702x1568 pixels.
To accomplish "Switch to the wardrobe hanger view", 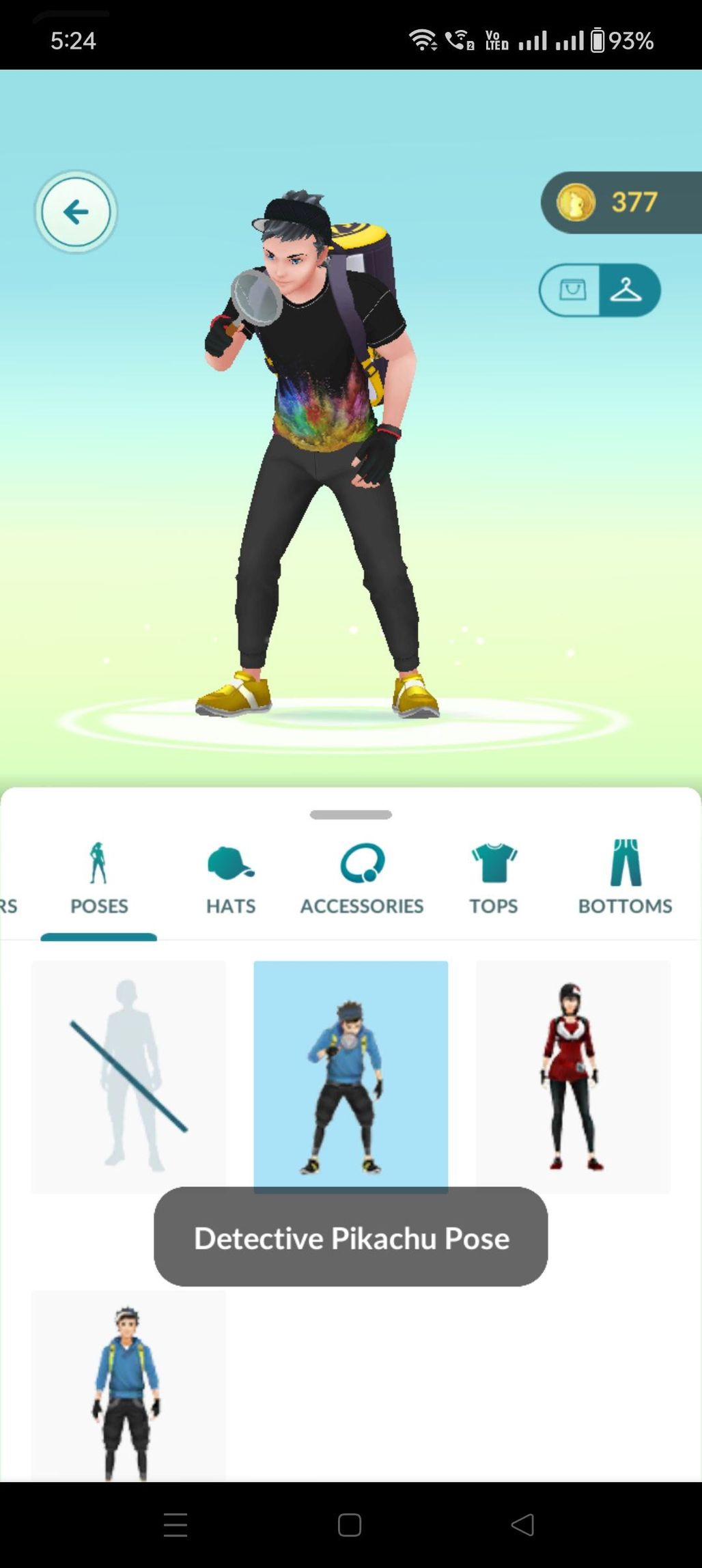I will [x=627, y=290].
